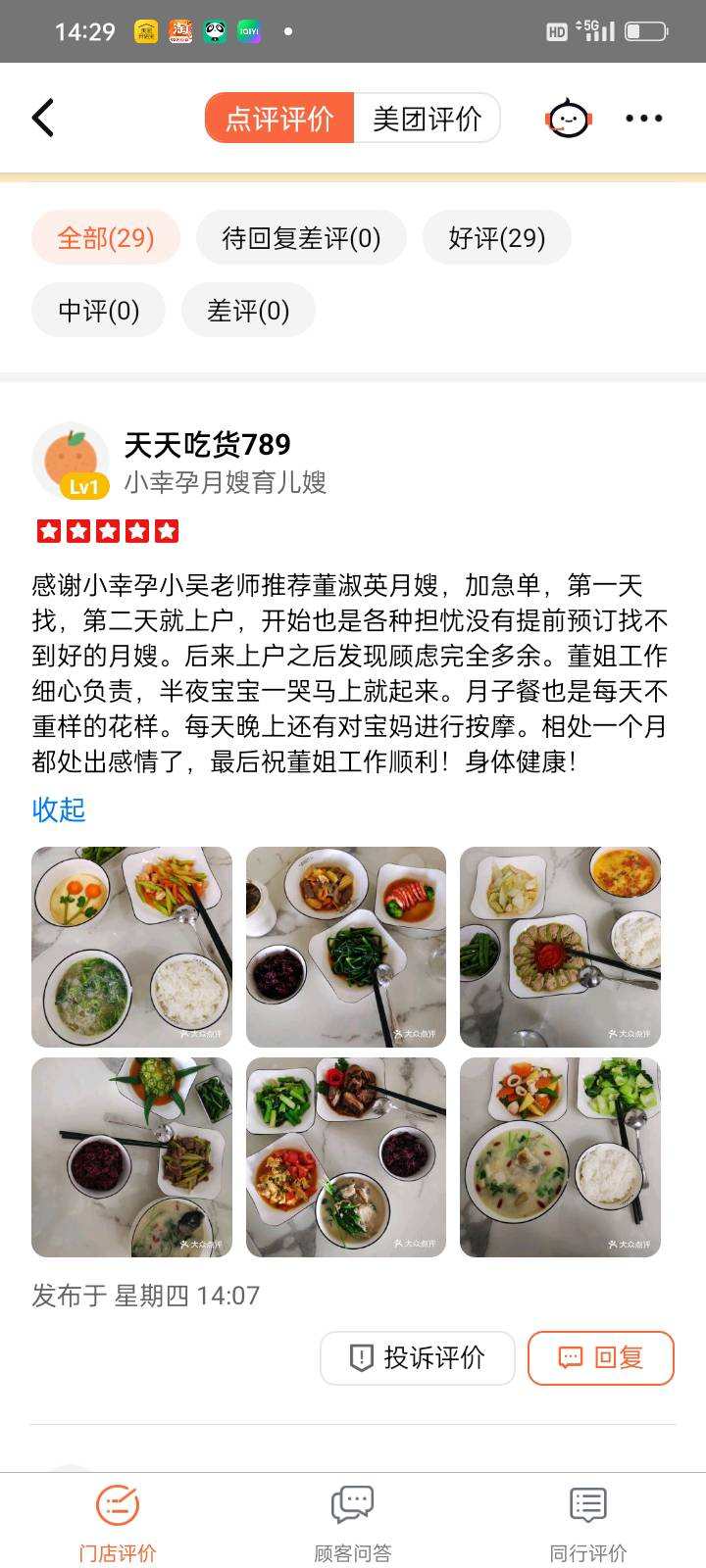
Task: Go back using the top-left arrow
Action: [43, 118]
